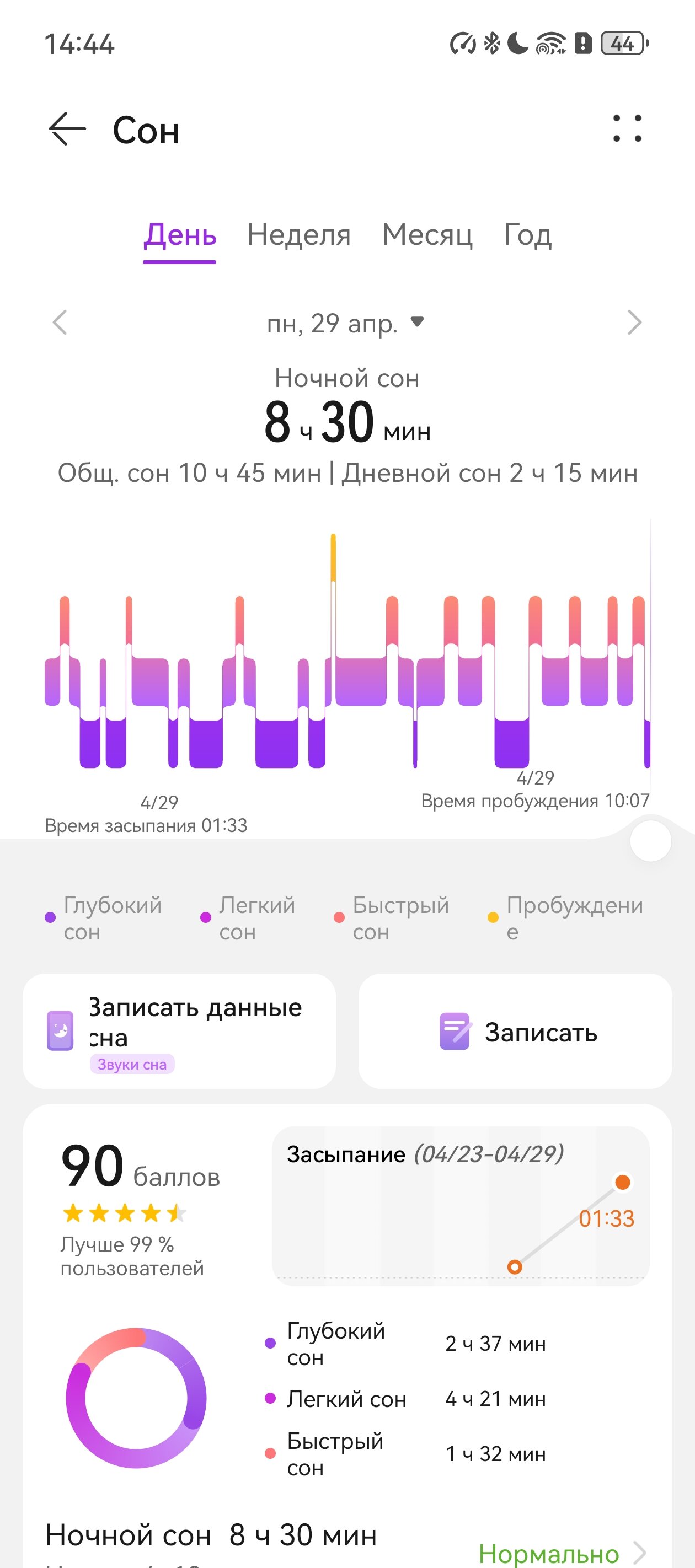The height and width of the screenshot is (1568, 695).
Task: Open Записать данные сна card
Action: point(179,1031)
